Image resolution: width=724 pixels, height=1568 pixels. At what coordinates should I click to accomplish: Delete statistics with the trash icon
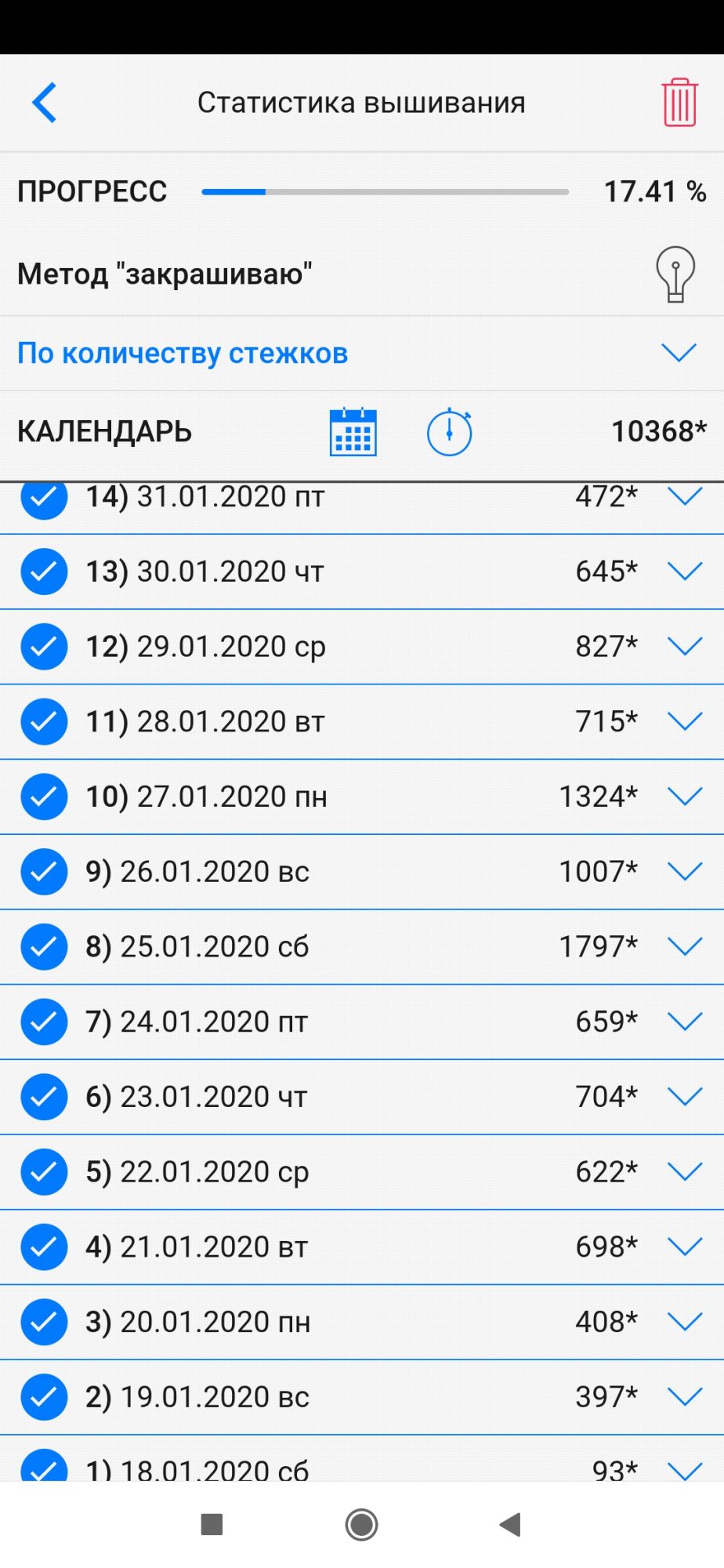(679, 103)
